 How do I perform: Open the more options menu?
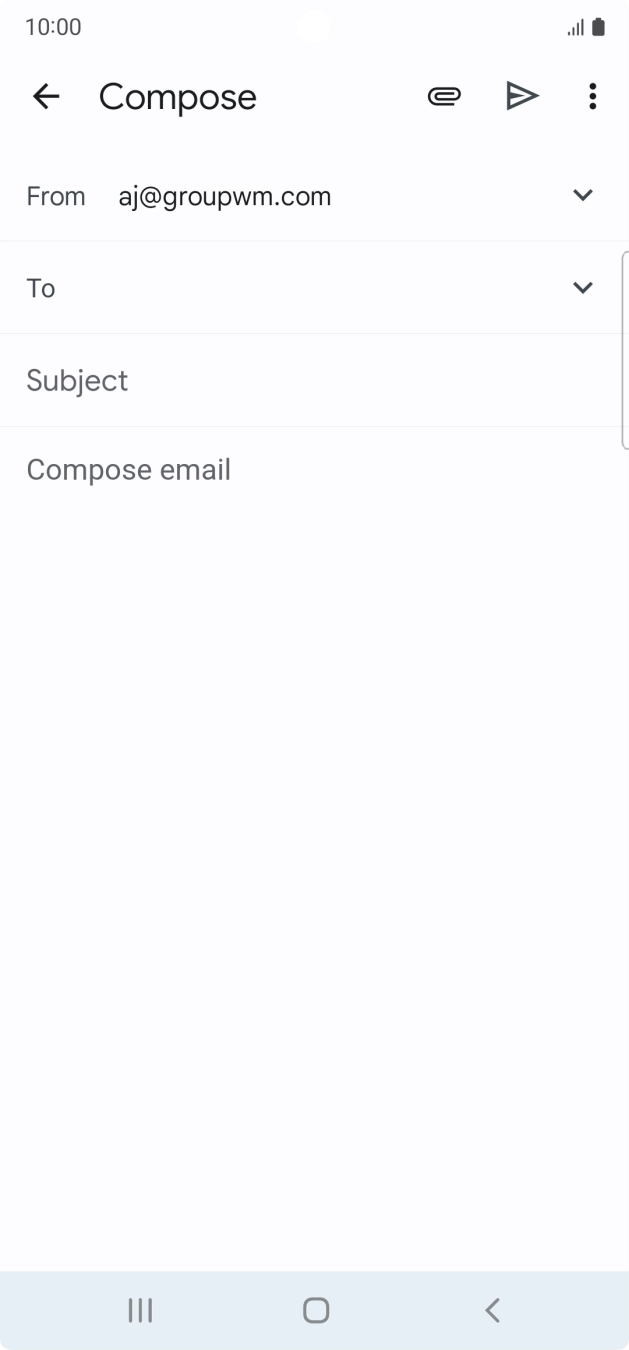tap(593, 96)
